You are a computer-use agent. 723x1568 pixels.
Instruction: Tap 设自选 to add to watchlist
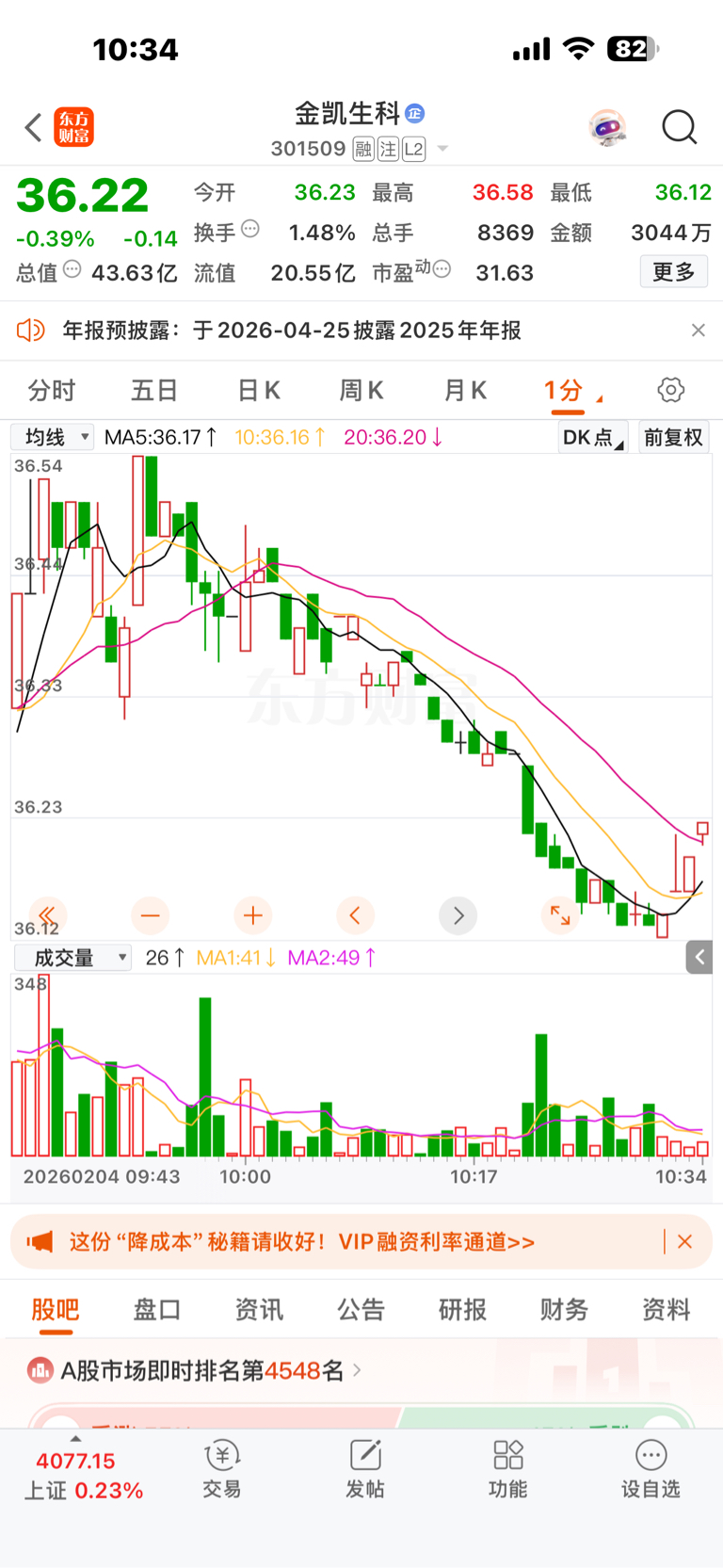(x=650, y=1469)
